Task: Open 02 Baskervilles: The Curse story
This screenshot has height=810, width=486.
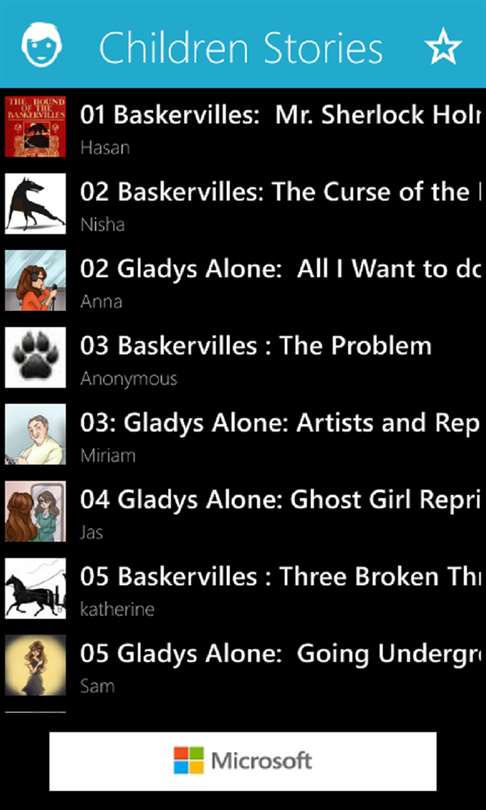Action: (x=243, y=204)
